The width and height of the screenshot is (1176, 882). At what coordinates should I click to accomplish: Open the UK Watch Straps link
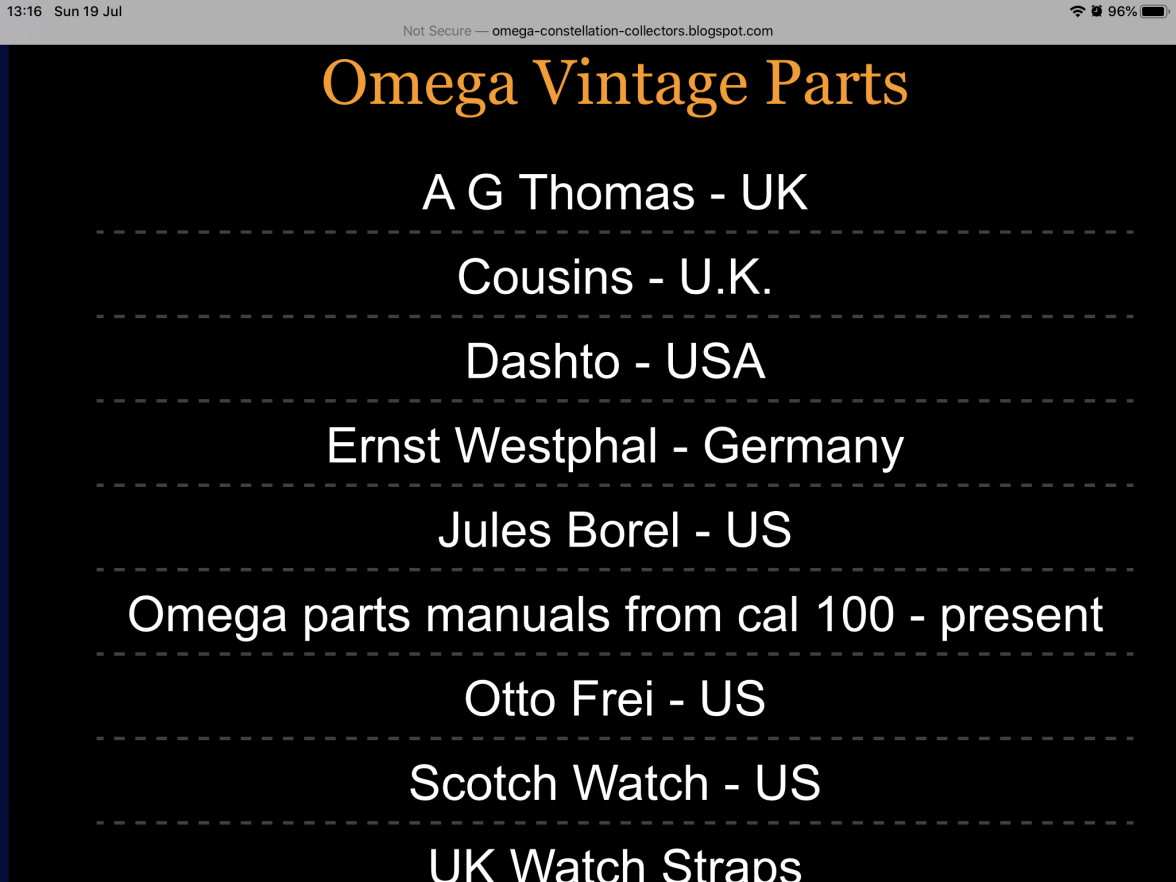(x=614, y=864)
